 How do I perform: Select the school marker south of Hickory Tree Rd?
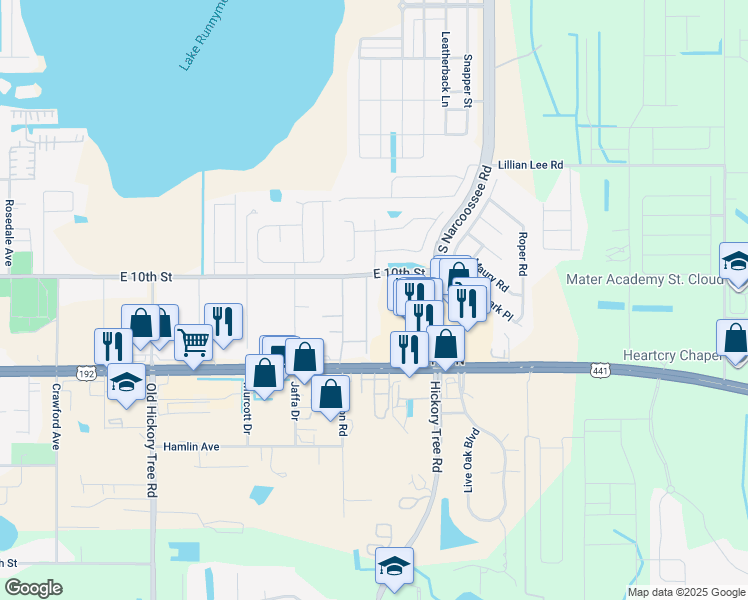point(395,565)
